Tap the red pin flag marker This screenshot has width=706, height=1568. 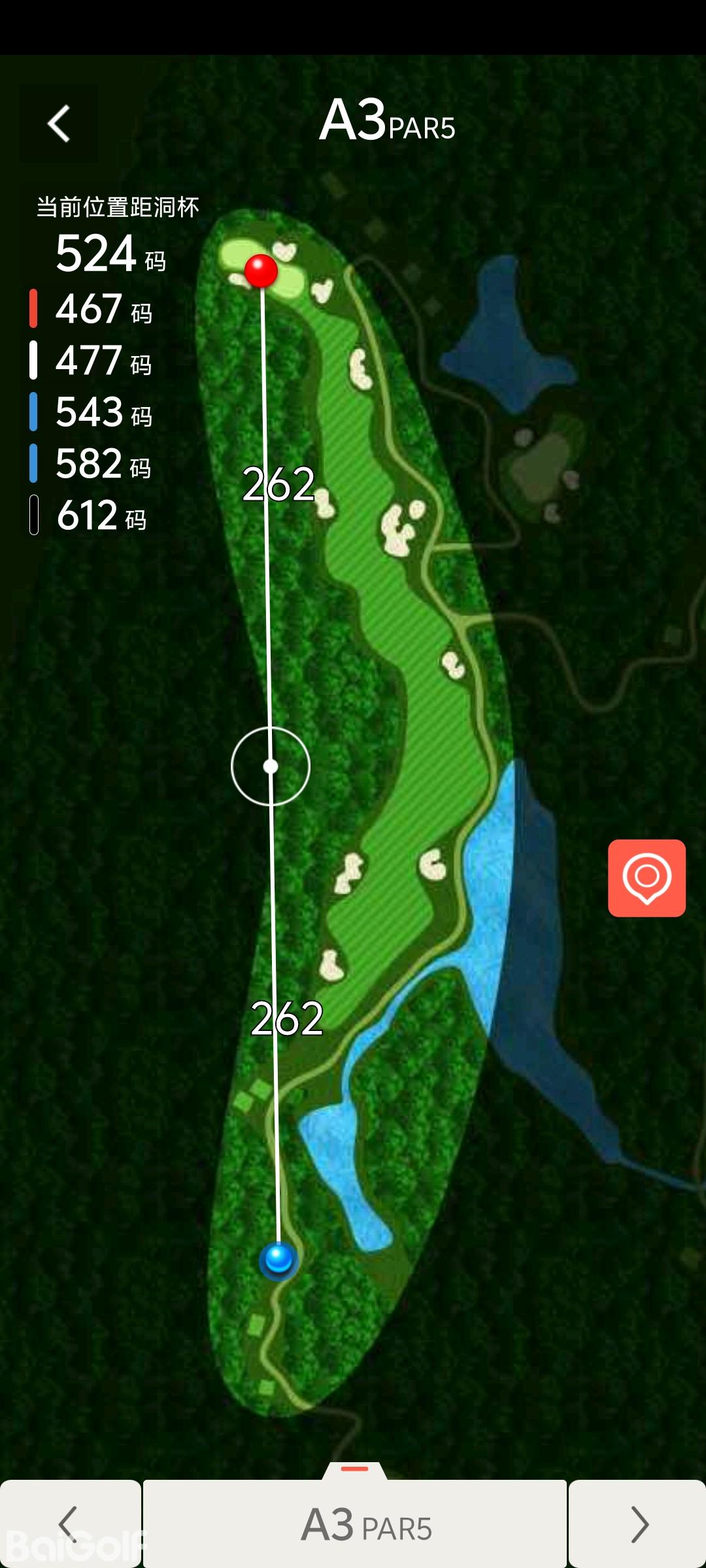click(x=261, y=270)
